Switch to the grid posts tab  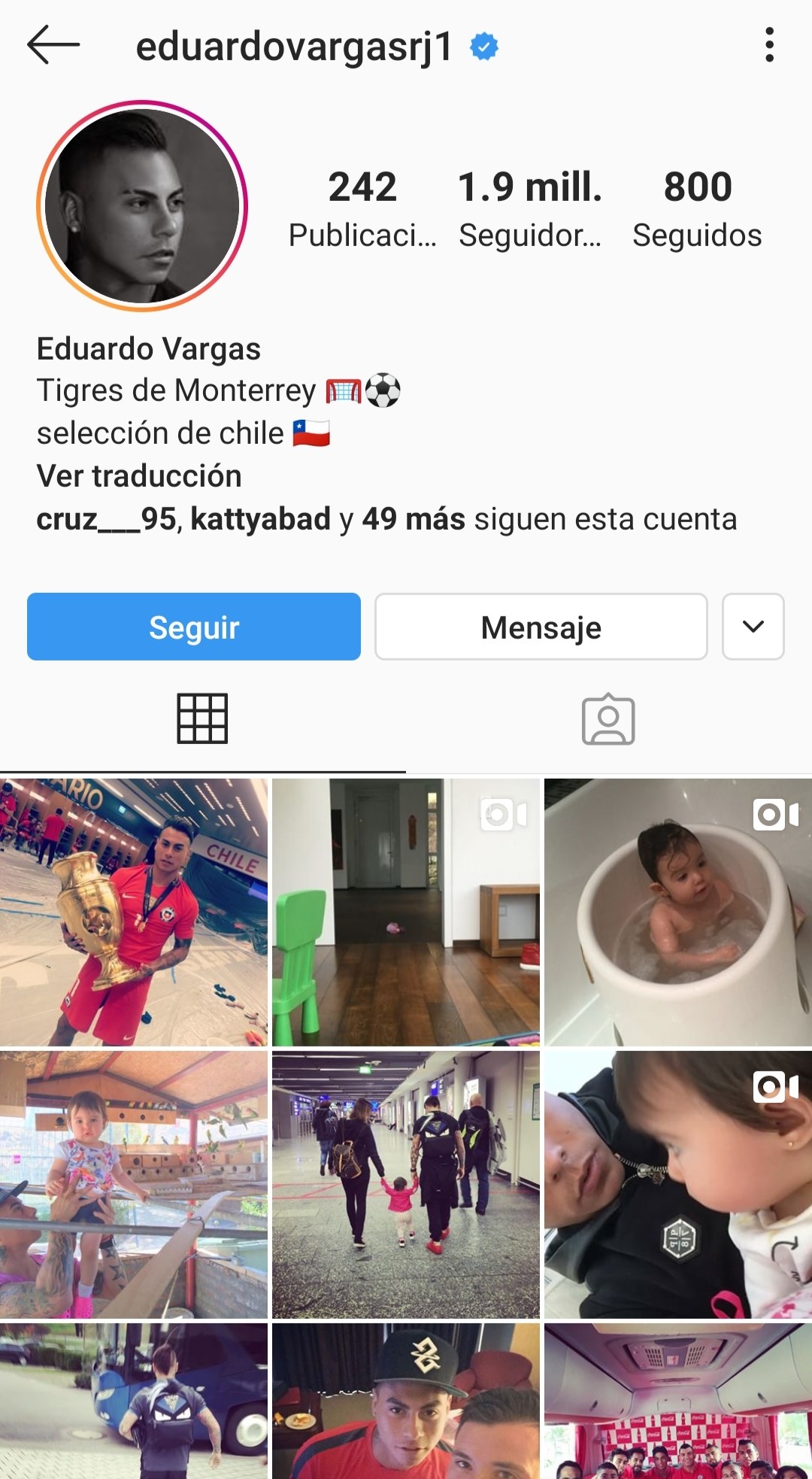202,719
